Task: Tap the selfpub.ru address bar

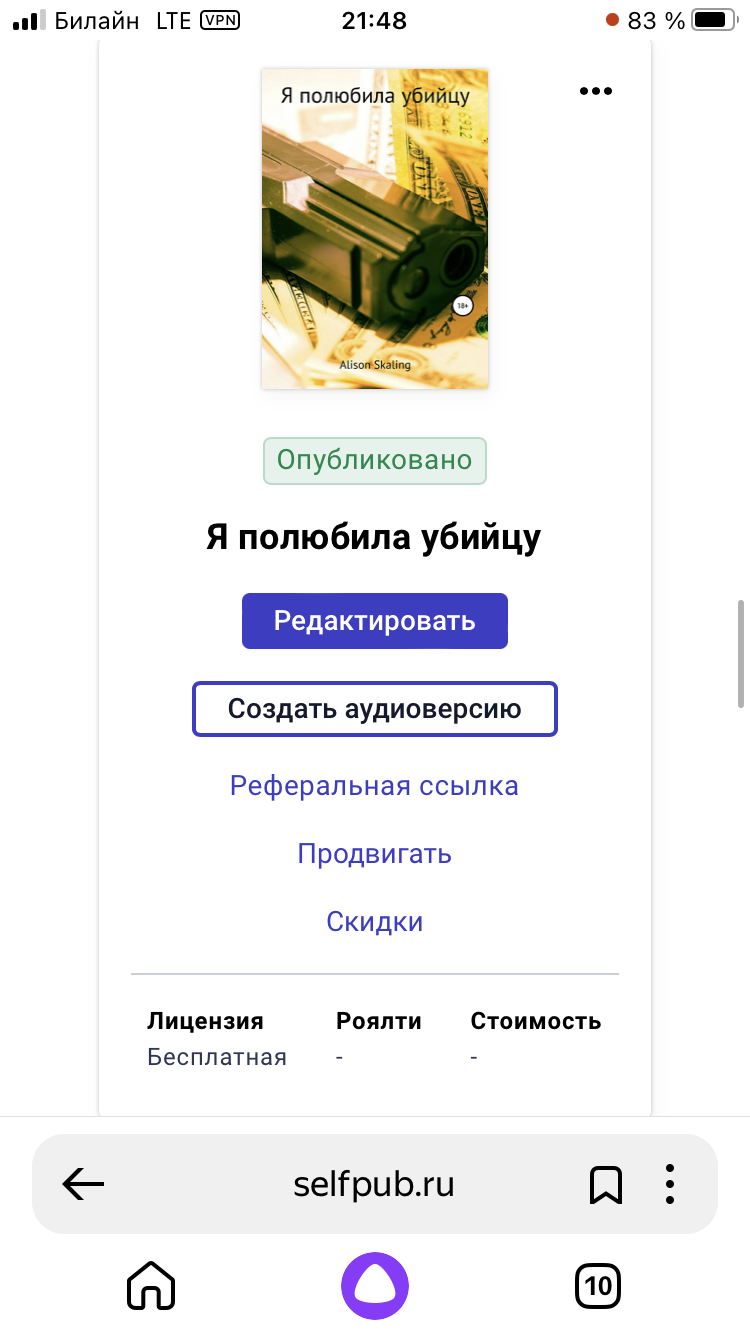Action: [x=374, y=1184]
